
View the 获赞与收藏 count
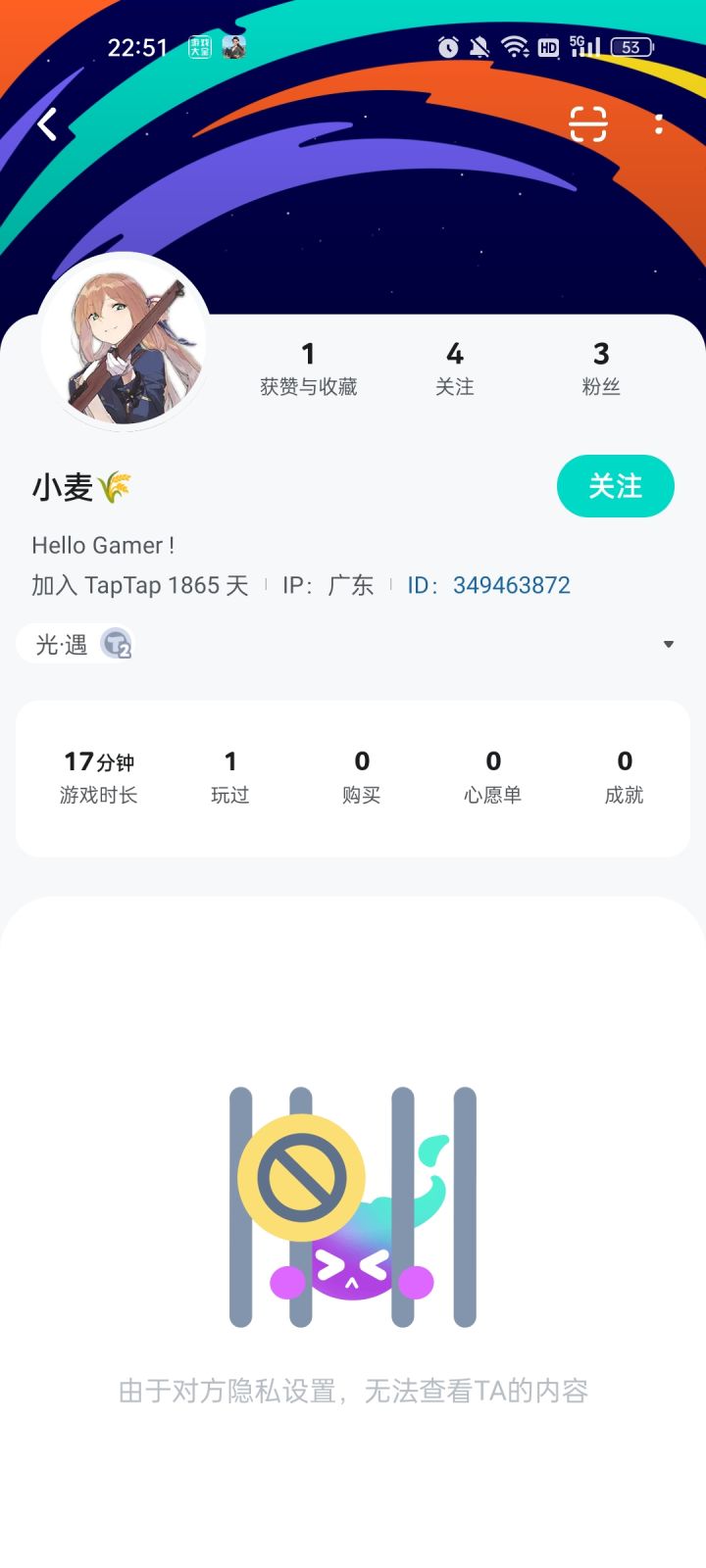[x=308, y=367]
